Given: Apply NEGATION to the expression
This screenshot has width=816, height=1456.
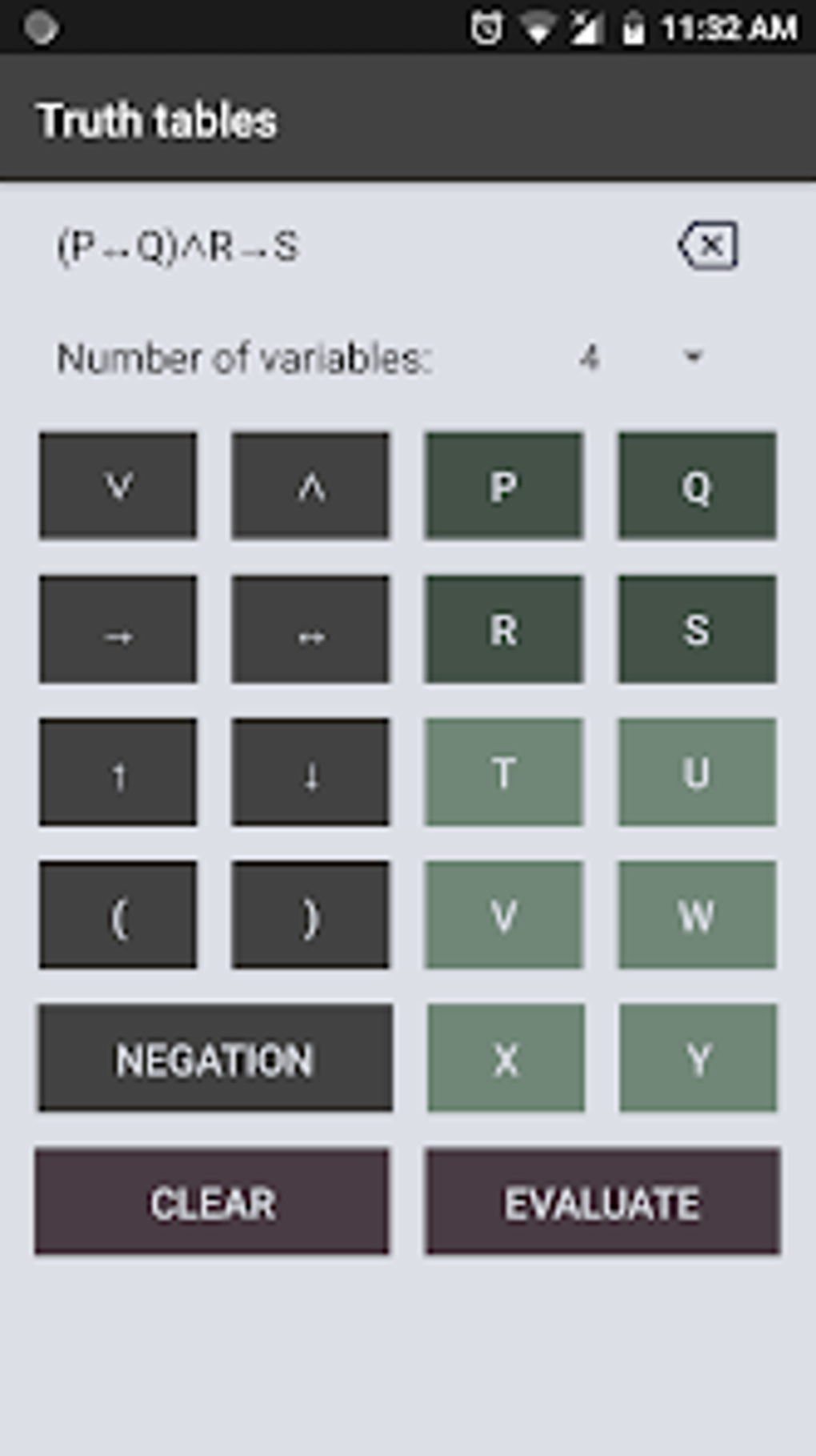Looking at the screenshot, I should 214,1058.
